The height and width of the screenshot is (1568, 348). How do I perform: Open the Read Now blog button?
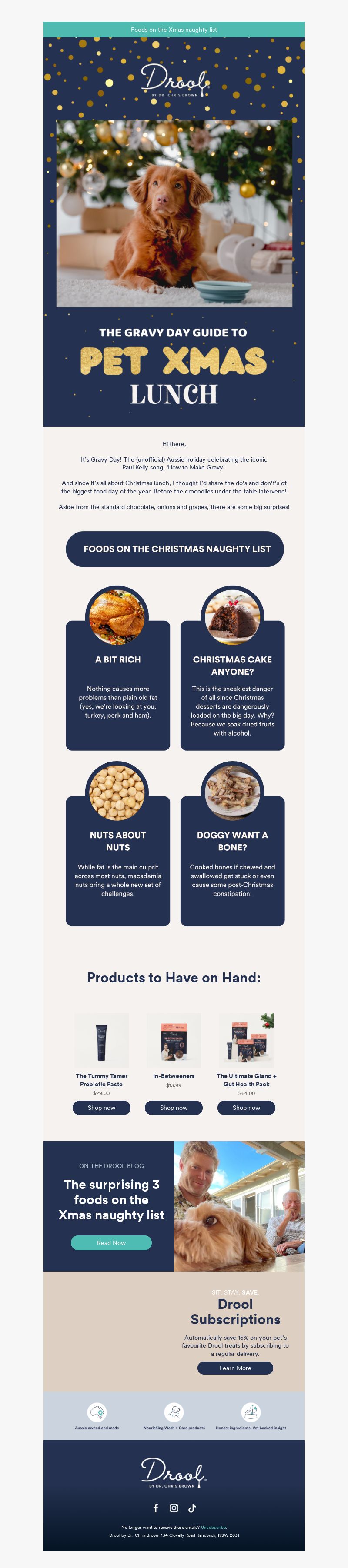[x=111, y=1242]
